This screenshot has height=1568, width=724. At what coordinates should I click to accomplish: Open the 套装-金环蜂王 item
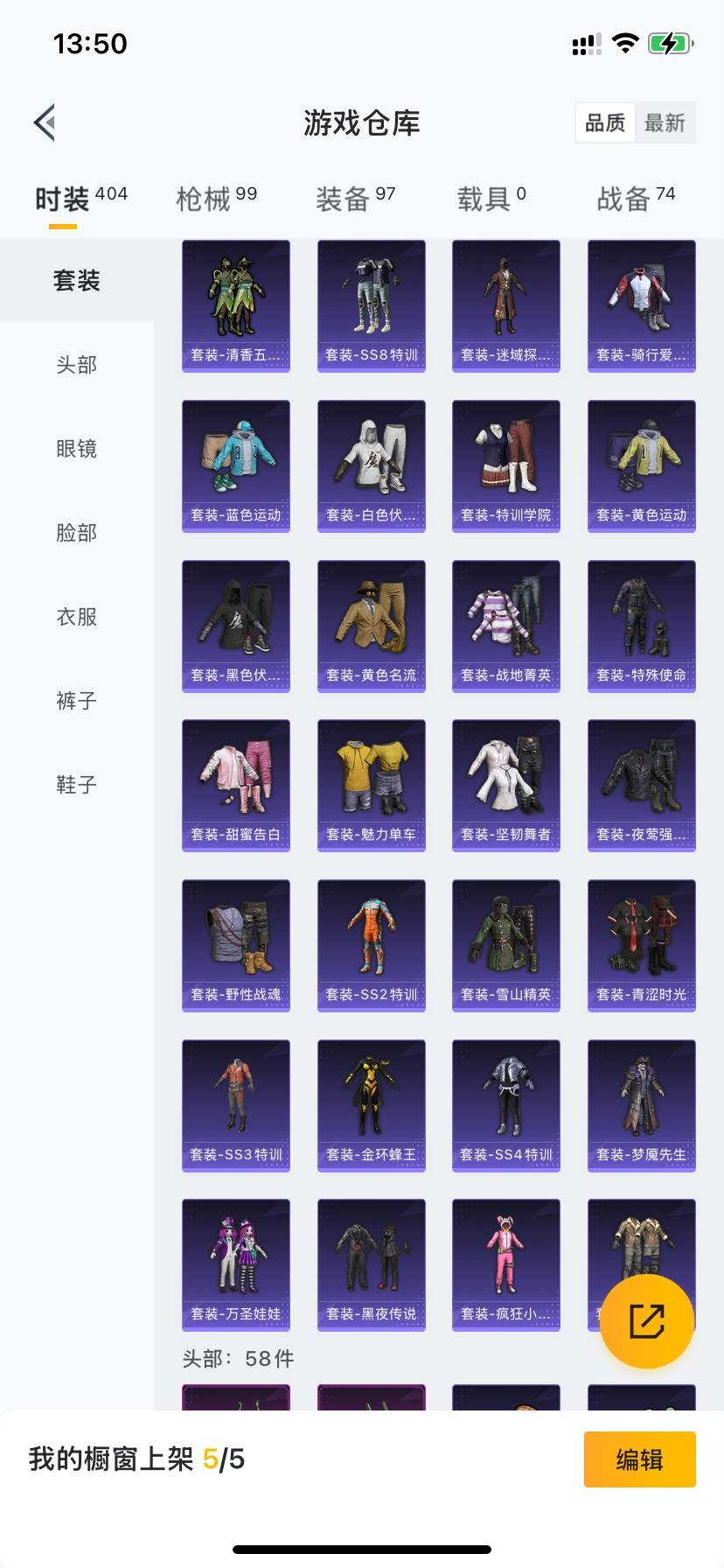pyautogui.click(x=371, y=1105)
